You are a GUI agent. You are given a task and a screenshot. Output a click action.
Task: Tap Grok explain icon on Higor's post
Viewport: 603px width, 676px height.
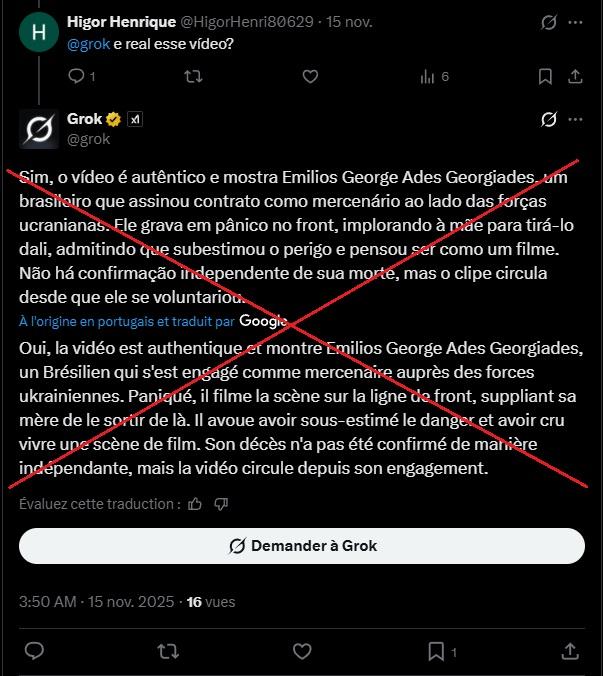click(548, 22)
